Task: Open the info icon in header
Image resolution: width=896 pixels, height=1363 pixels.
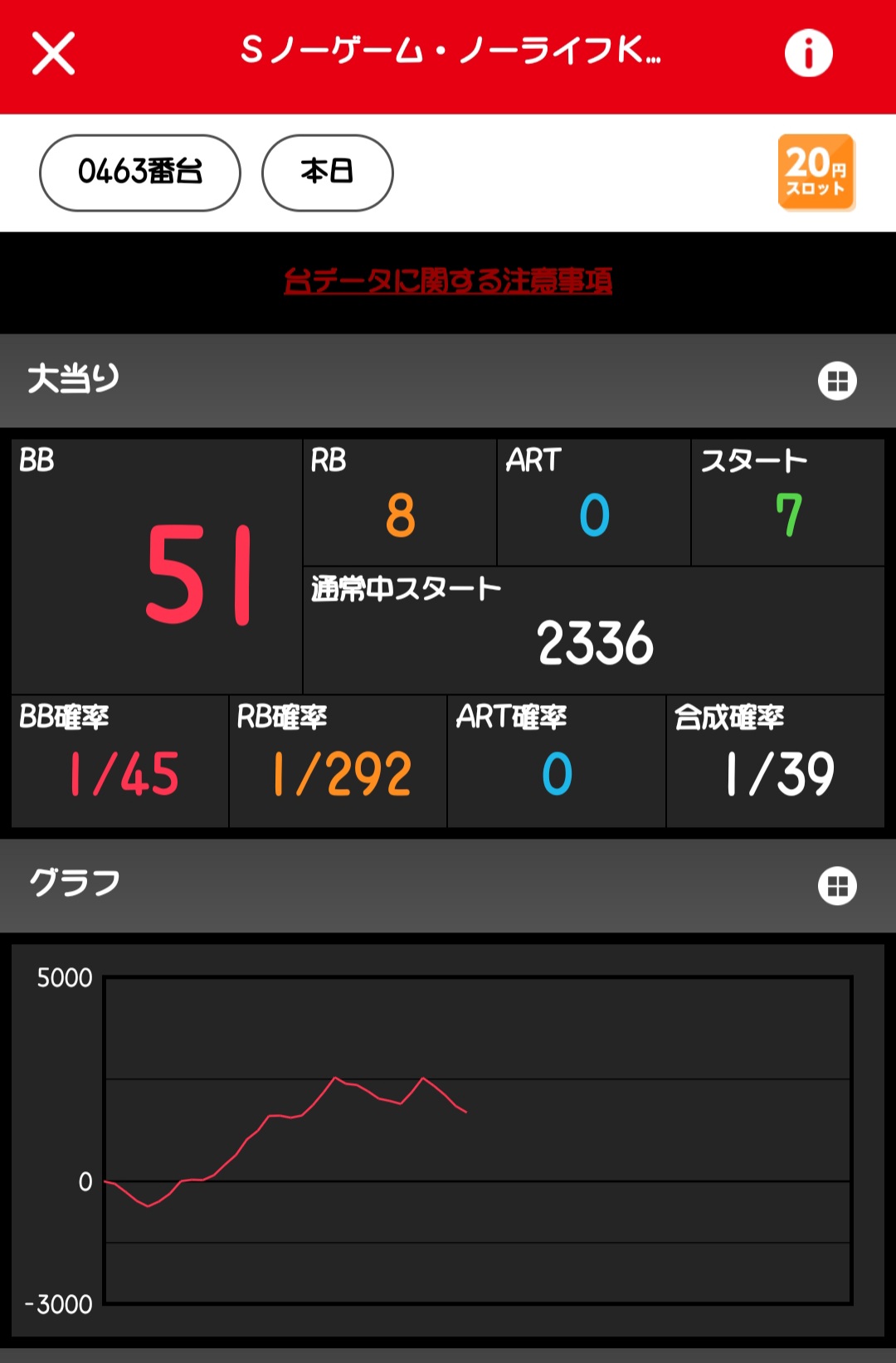Action: [808, 54]
